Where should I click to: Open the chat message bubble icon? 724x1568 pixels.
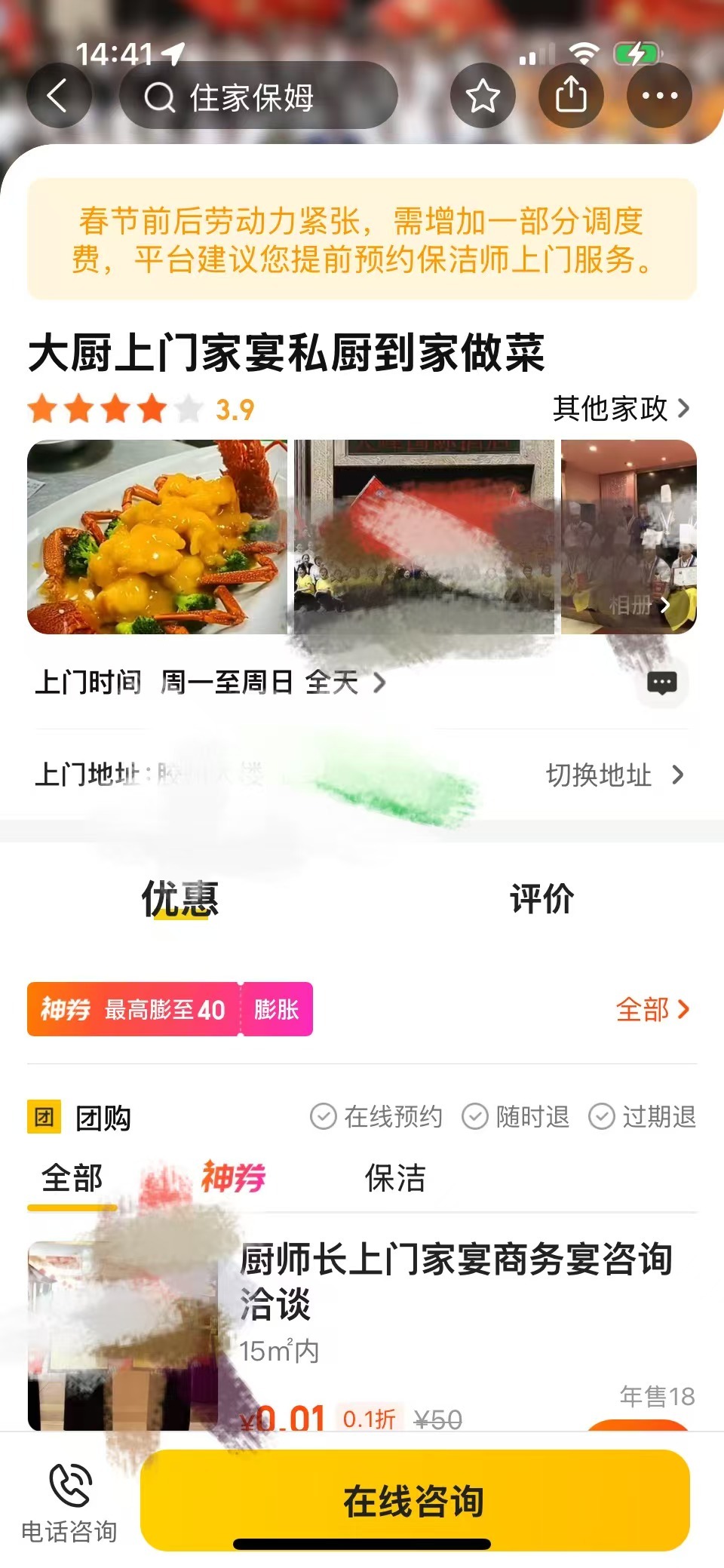point(662,683)
